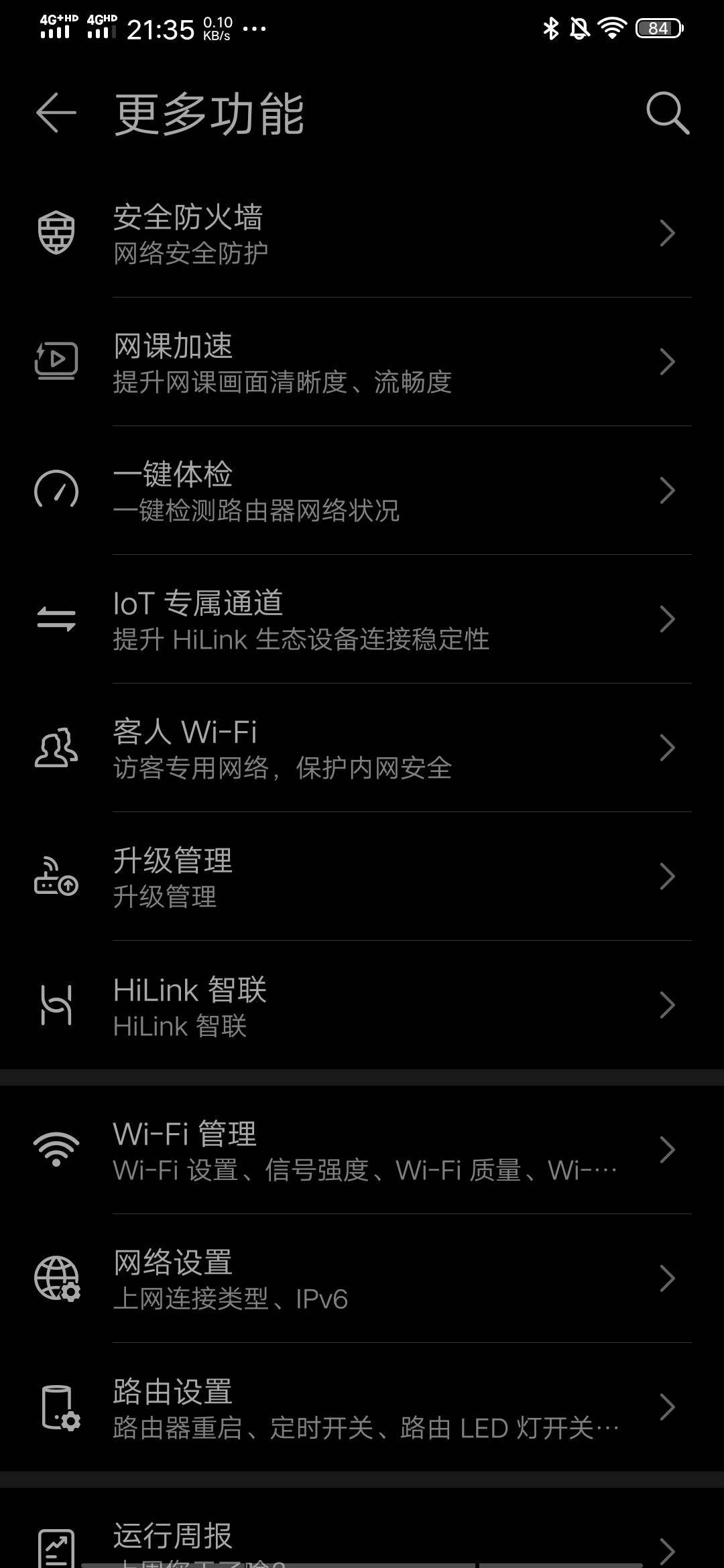Open 客人 Wi-Fi settings
The height and width of the screenshot is (1568, 724).
[362, 748]
